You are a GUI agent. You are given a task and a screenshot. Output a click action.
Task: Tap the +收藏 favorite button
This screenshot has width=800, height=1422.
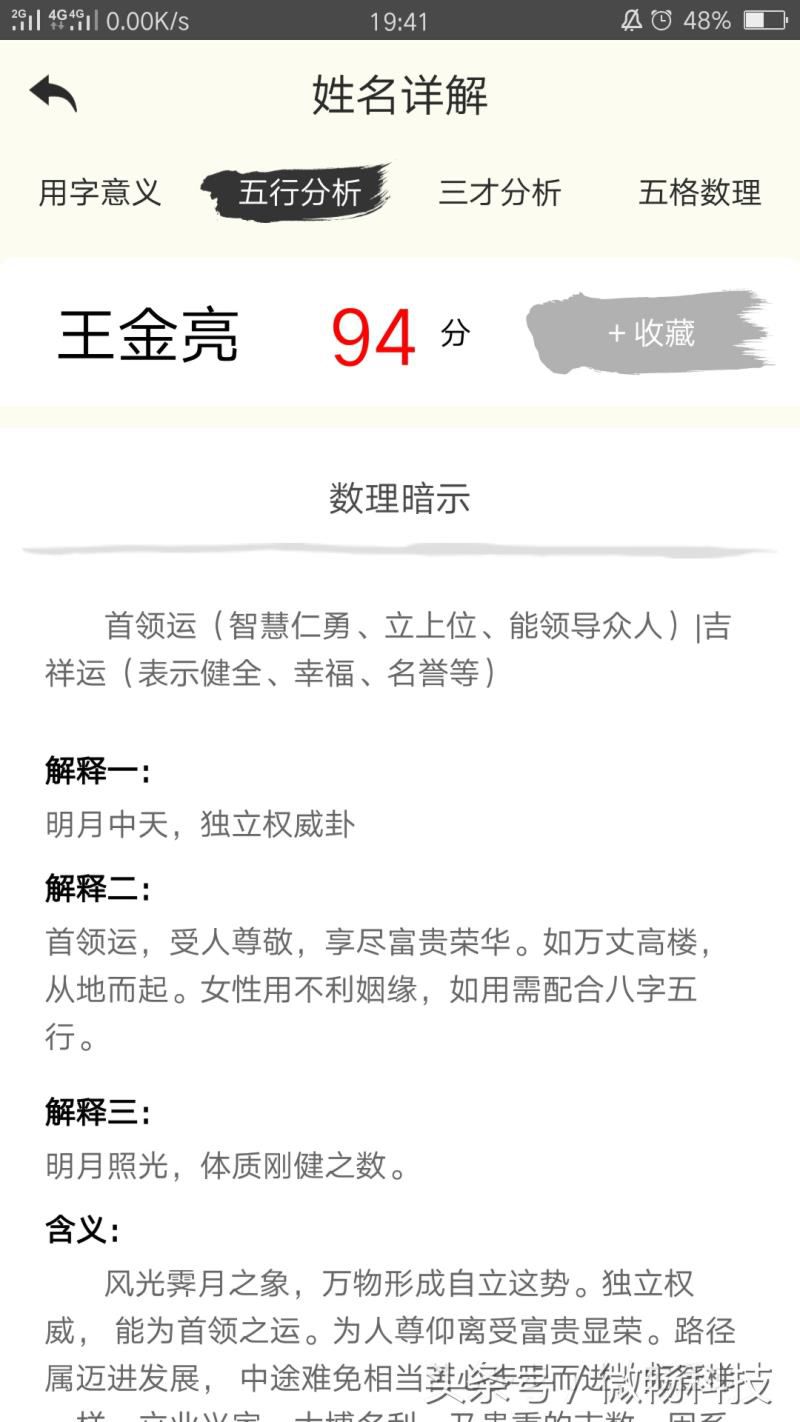(x=655, y=334)
